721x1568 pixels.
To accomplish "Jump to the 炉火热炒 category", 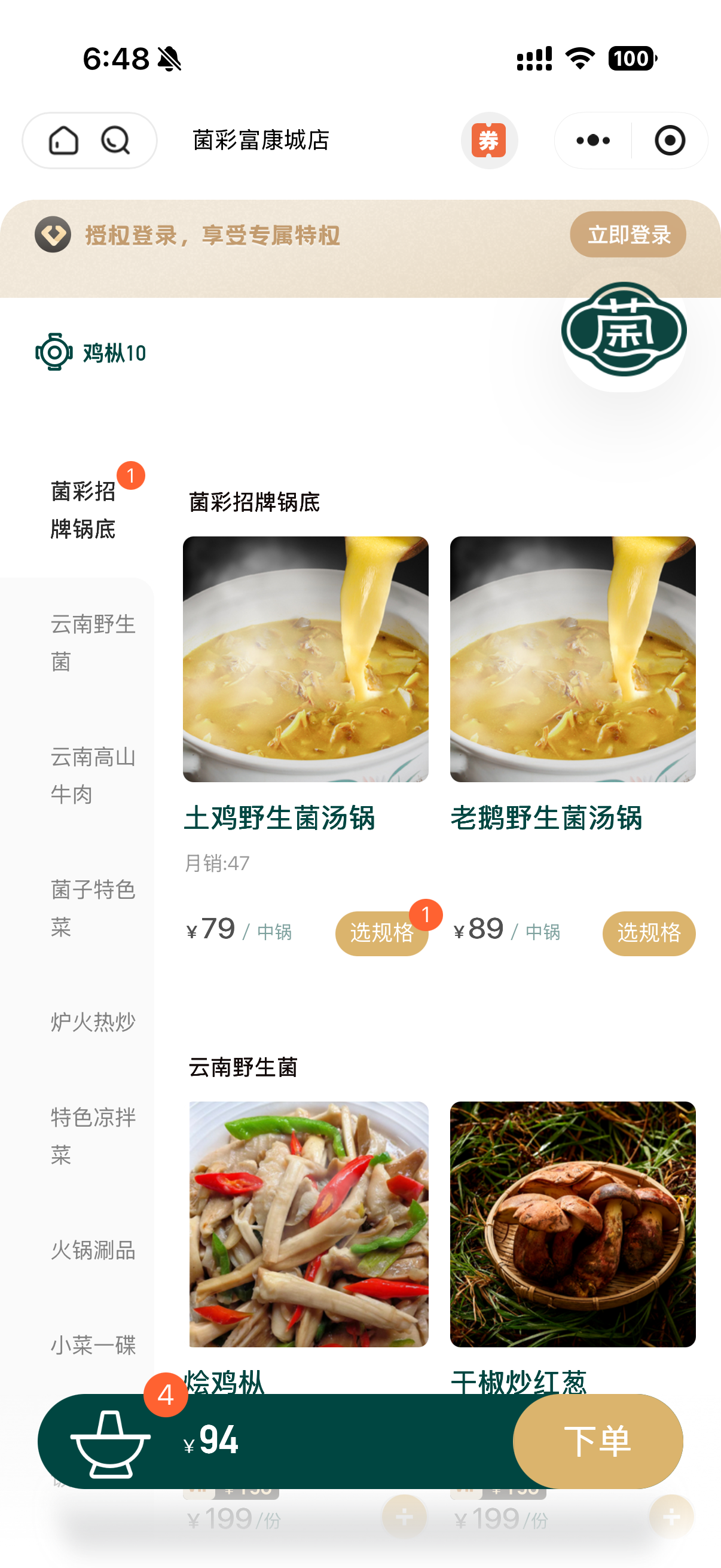I will coord(93,1022).
